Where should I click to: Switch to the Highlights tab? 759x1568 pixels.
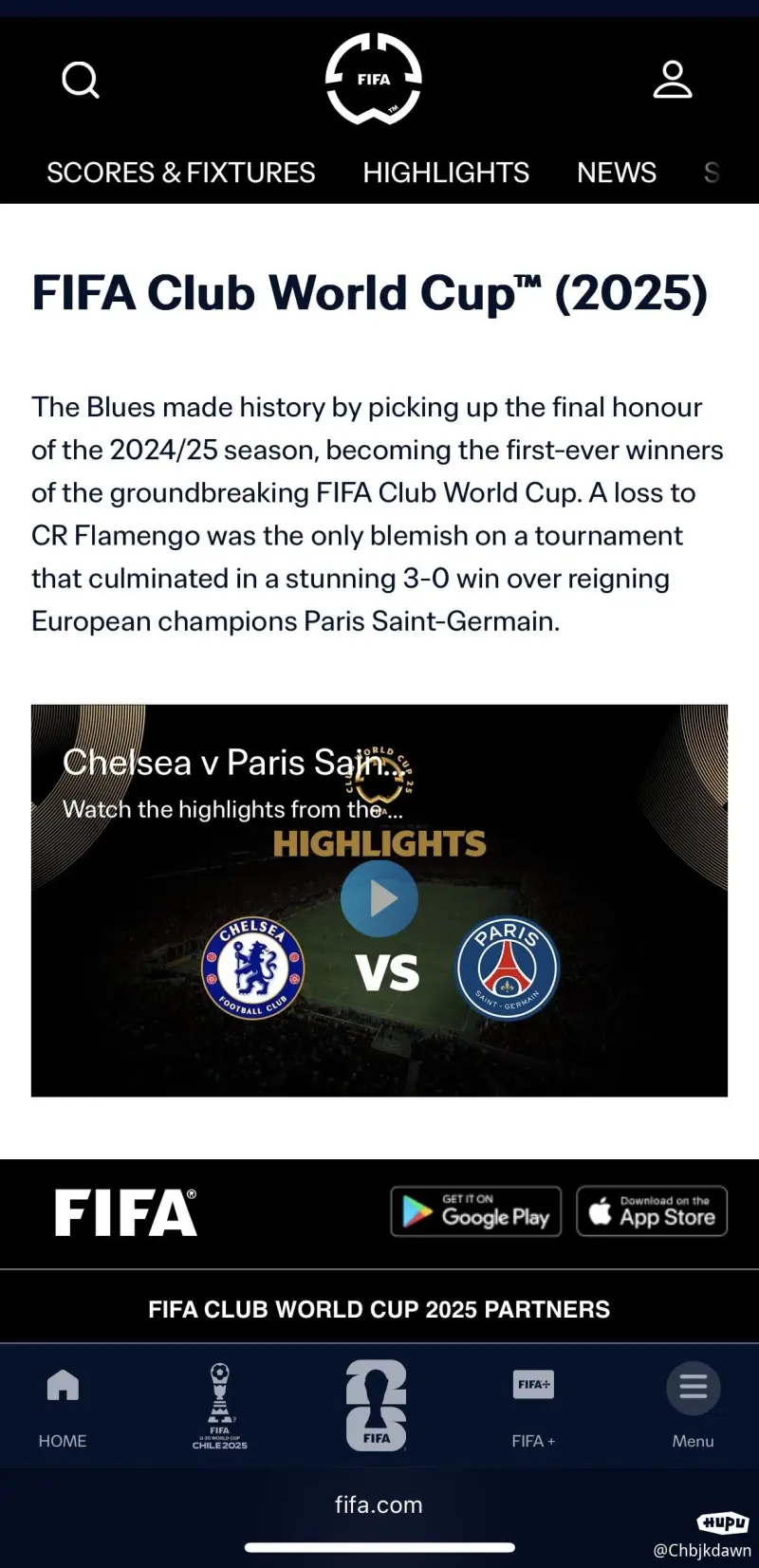click(446, 173)
